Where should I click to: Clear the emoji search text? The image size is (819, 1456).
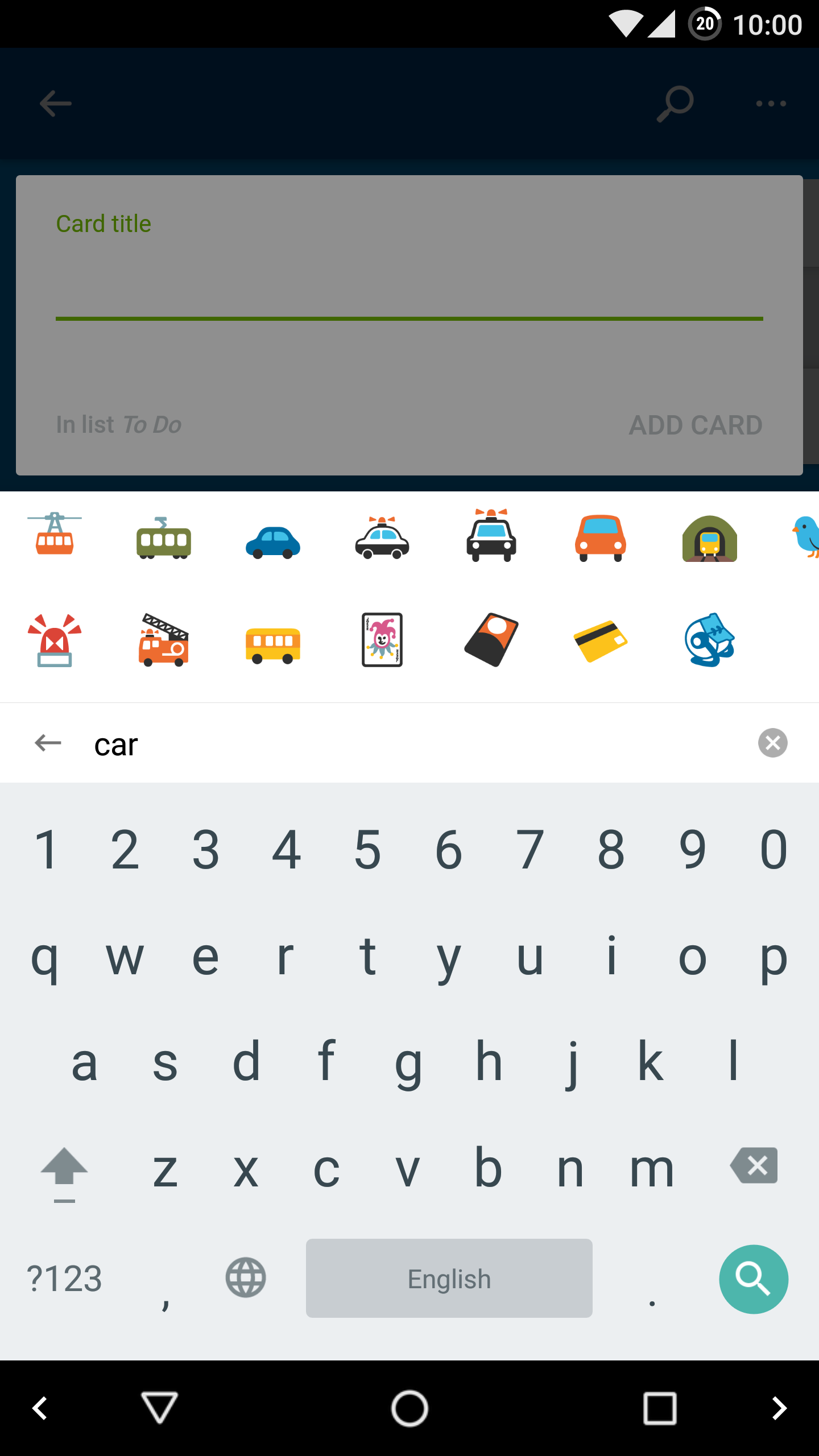click(x=773, y=743)
